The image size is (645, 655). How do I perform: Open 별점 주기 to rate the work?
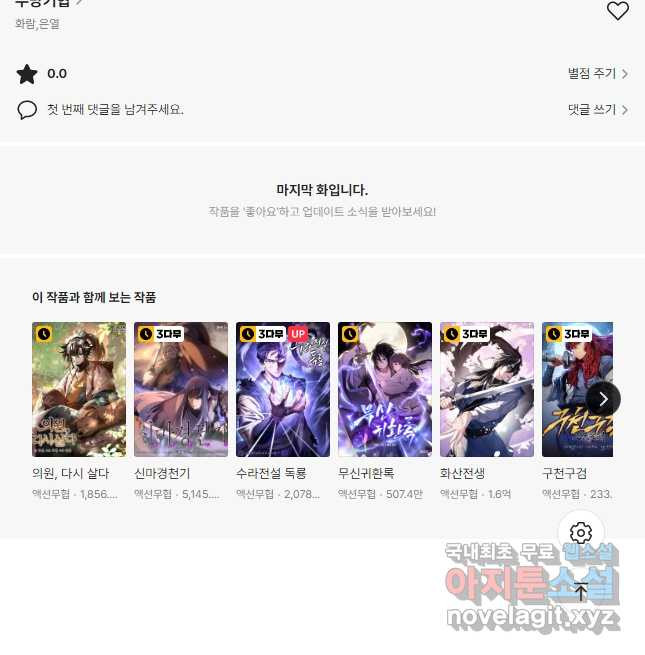[597, 73]
